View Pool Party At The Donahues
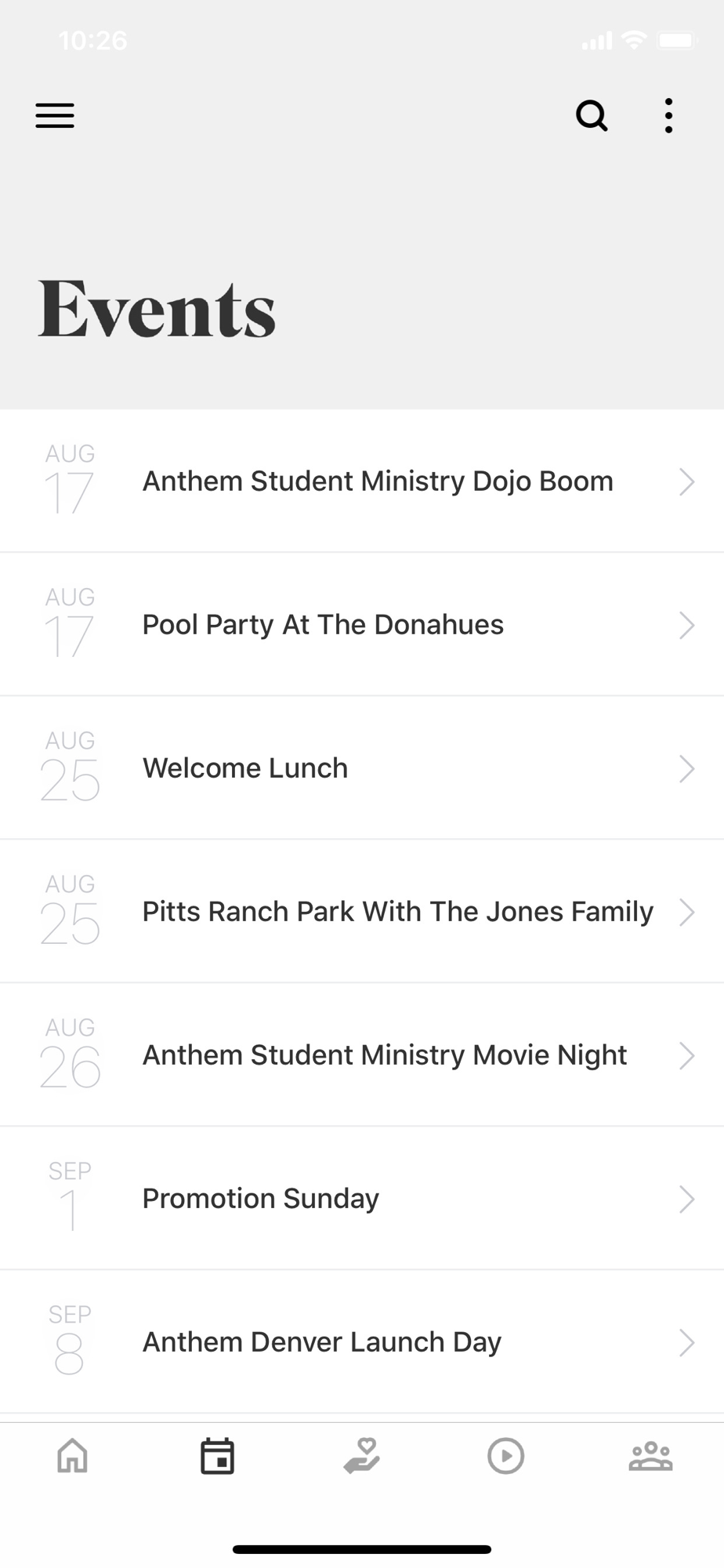The width and height of the screenshot is (724, 1568). point(362,624)
